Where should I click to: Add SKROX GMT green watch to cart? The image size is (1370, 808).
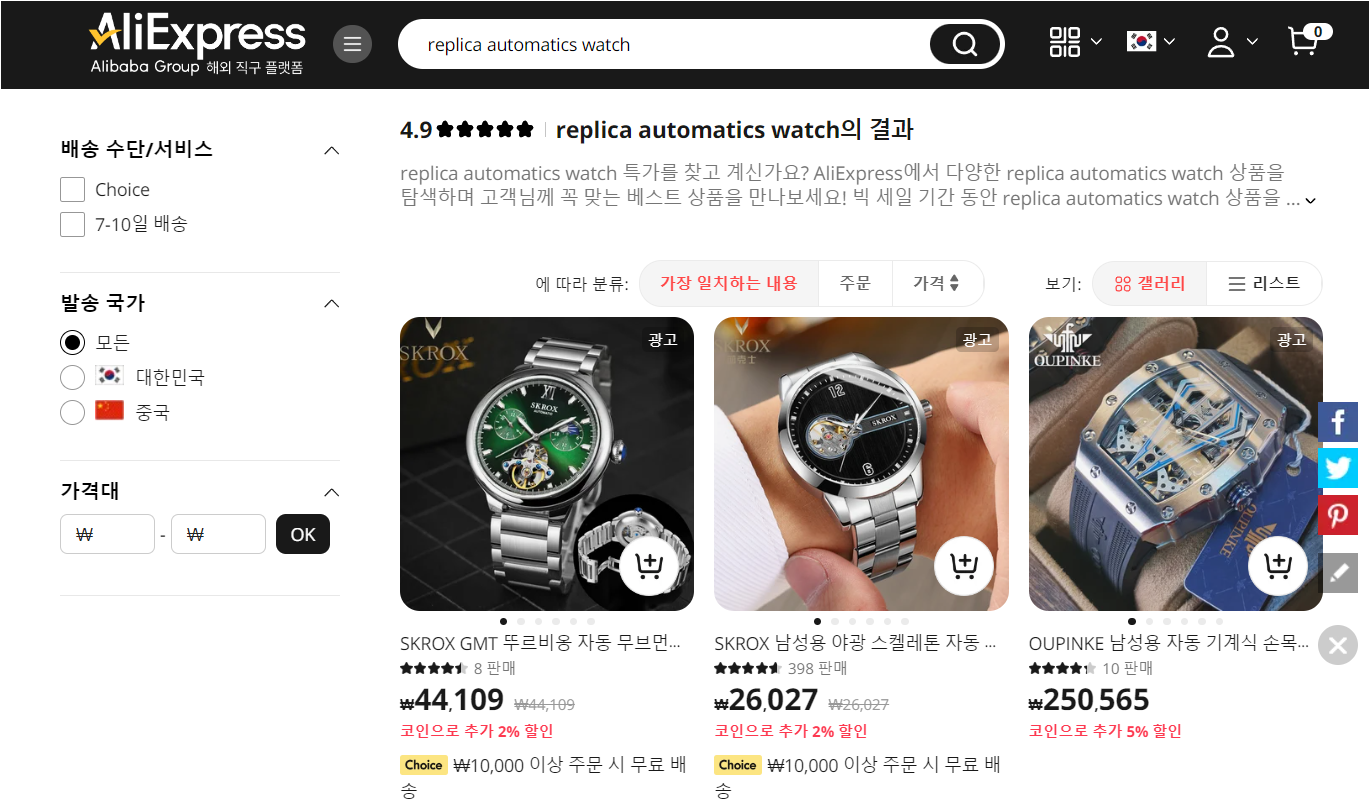click(x=649, y=566)
